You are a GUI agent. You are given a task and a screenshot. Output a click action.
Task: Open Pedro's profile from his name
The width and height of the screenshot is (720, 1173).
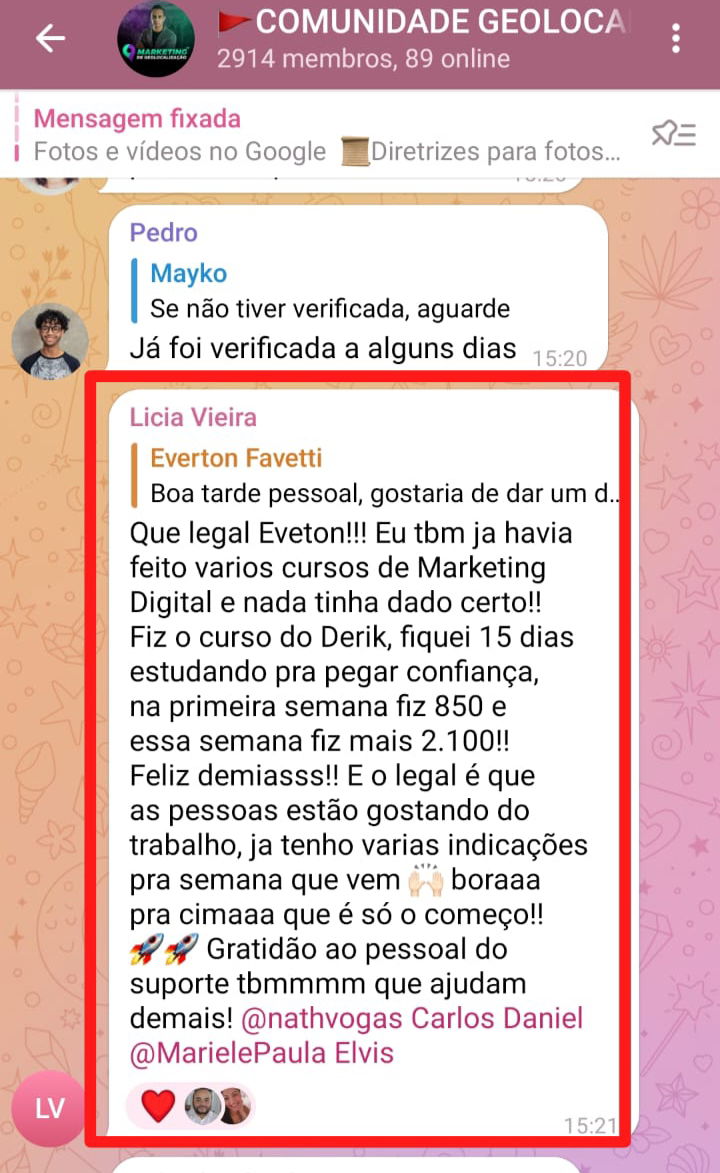[x=163, y=232]
